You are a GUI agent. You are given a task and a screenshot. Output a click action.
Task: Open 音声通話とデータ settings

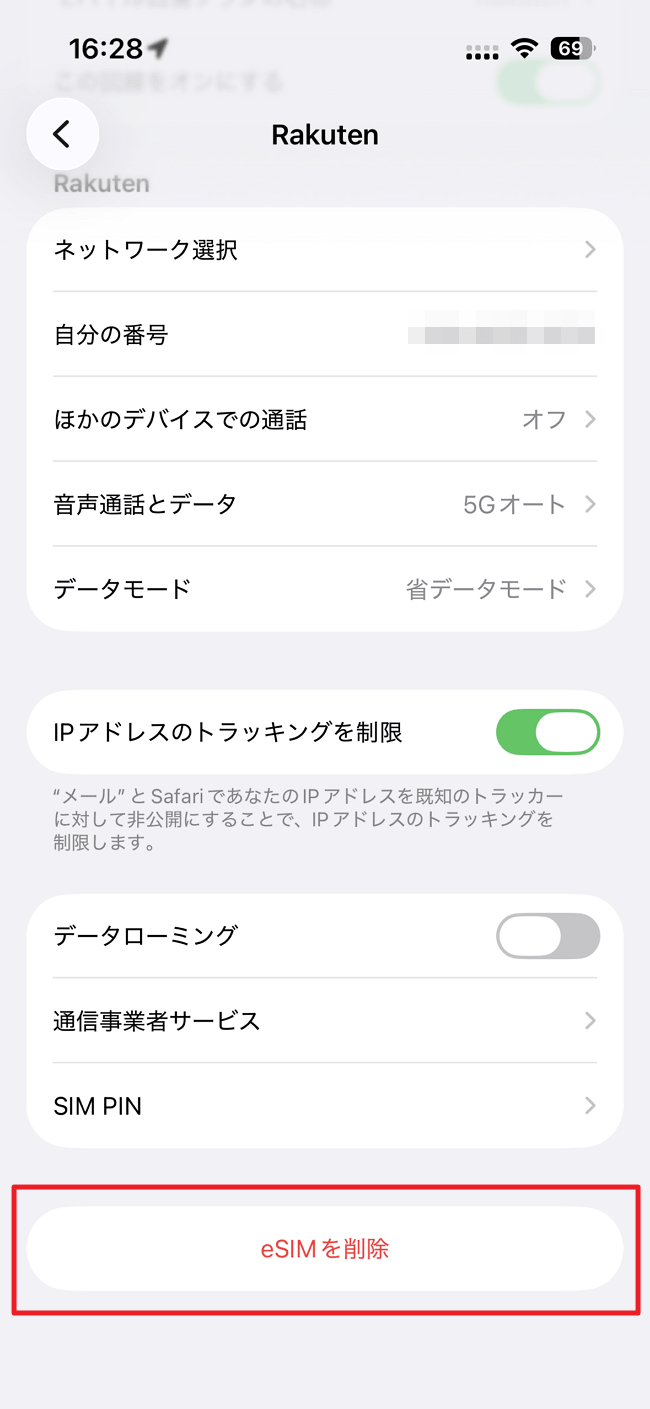[x=324, y=504]
